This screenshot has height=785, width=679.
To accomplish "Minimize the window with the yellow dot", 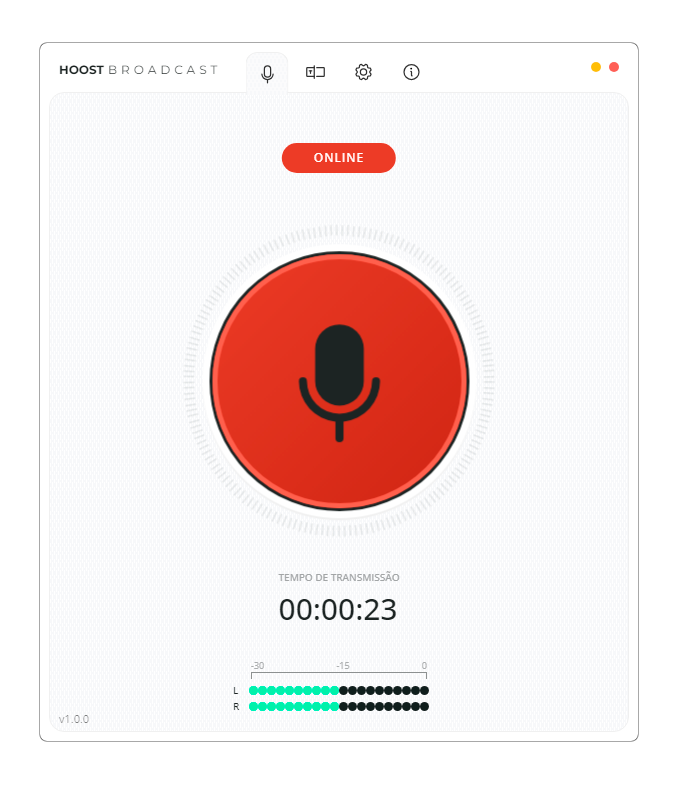I will coord(596,67).
